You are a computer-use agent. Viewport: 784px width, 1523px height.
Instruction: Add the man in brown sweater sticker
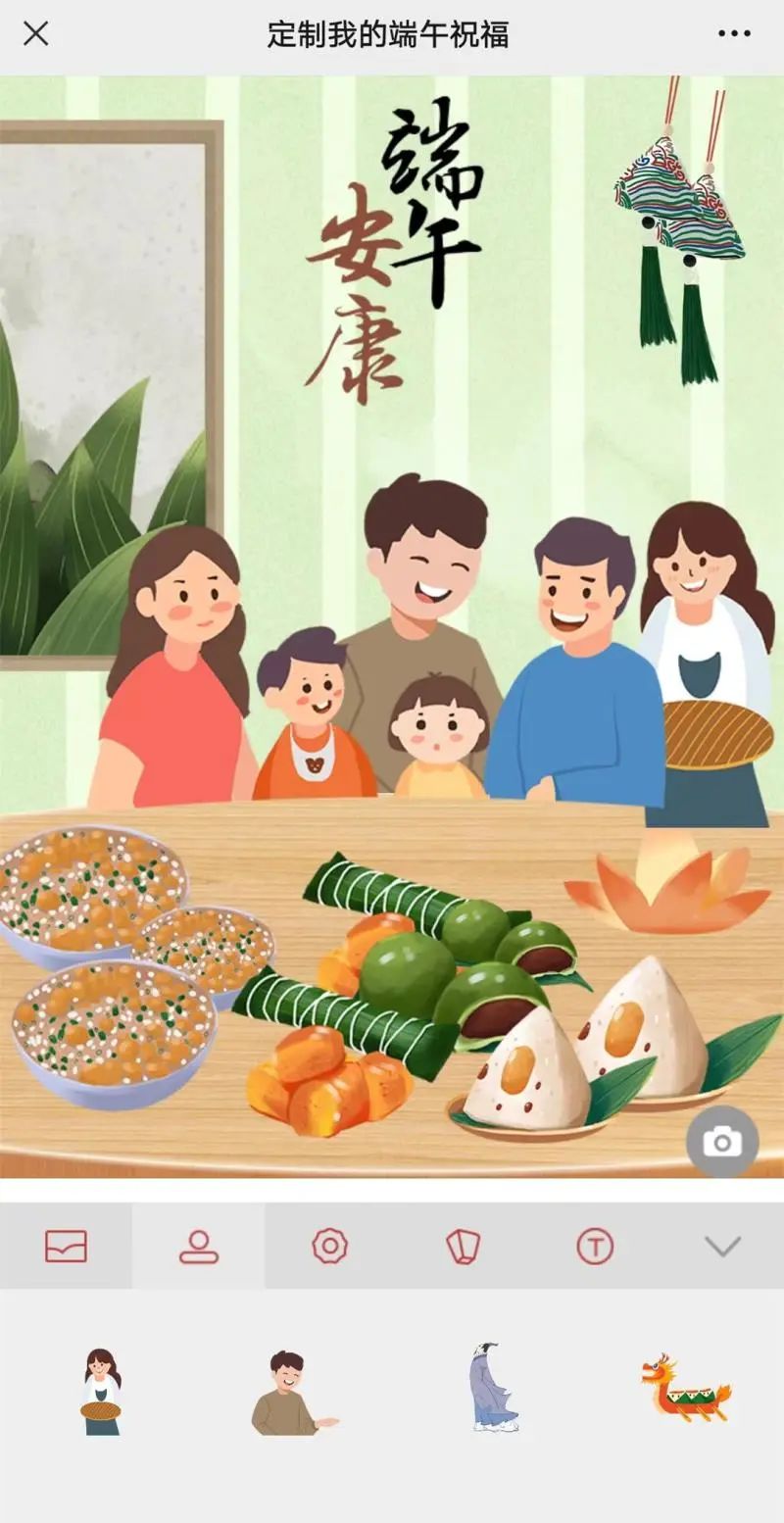[x=291, y=1394]
